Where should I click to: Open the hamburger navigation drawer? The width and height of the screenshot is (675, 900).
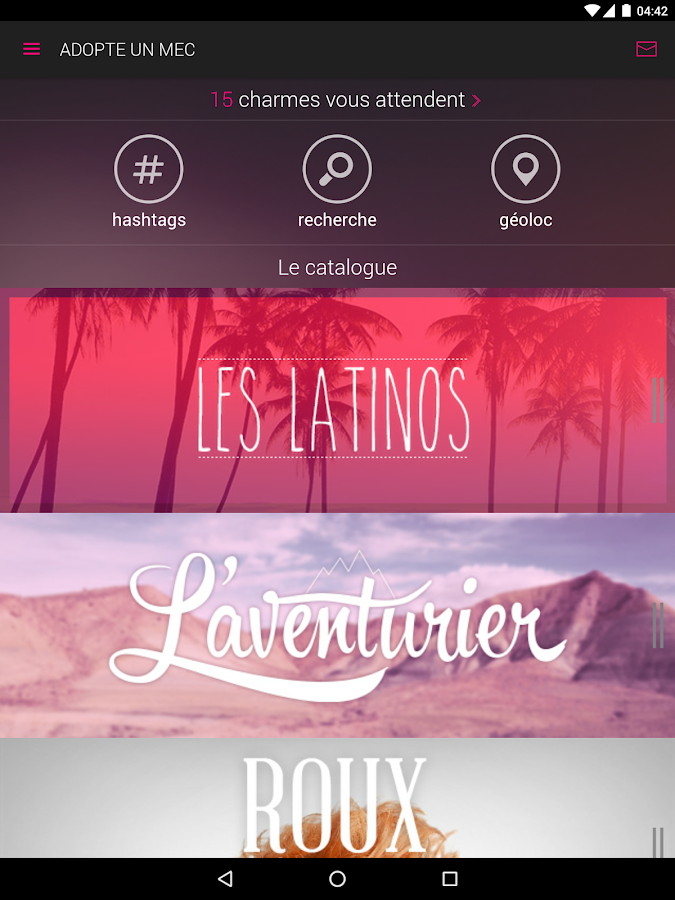(x=31, y=49)
